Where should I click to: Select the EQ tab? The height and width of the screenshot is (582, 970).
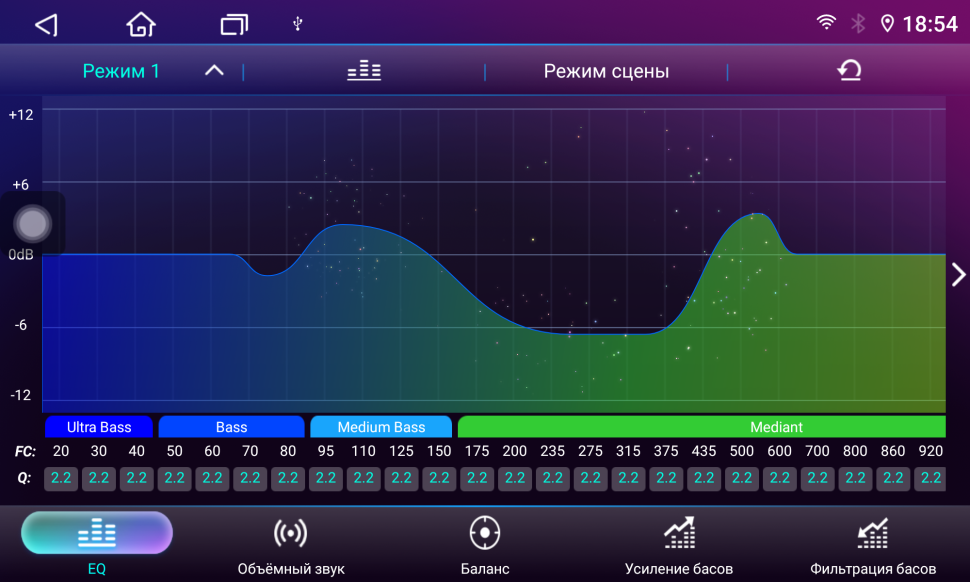[97, 544]
